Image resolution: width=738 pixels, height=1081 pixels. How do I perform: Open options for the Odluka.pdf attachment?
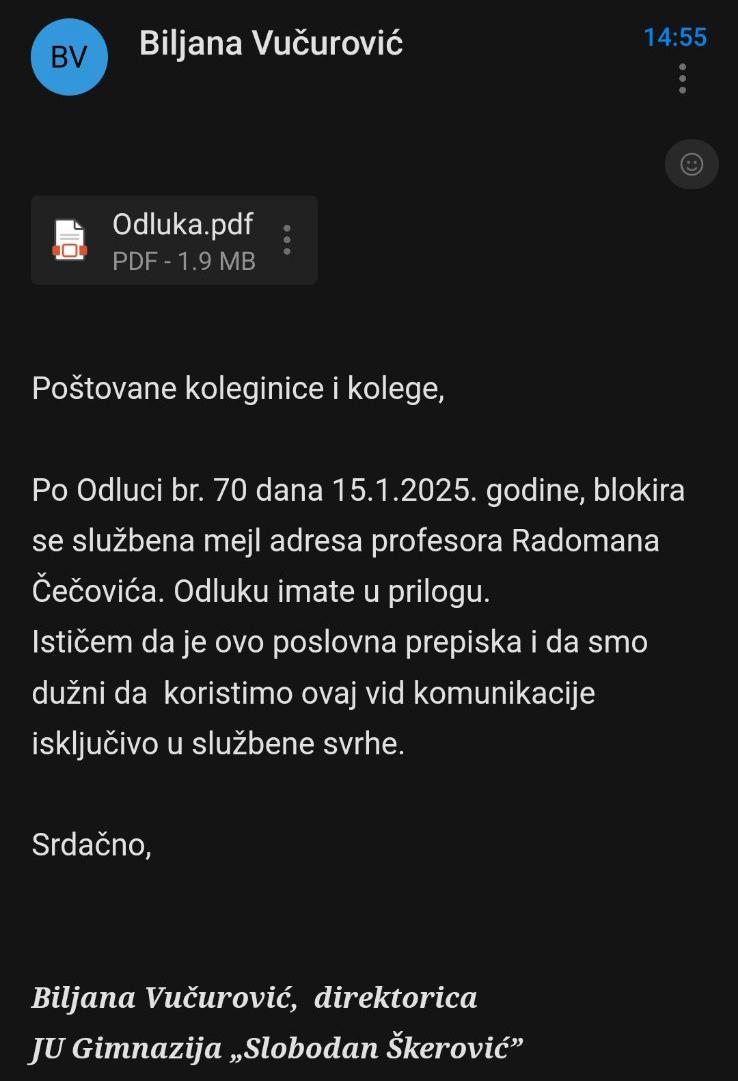tap(287, 240)
